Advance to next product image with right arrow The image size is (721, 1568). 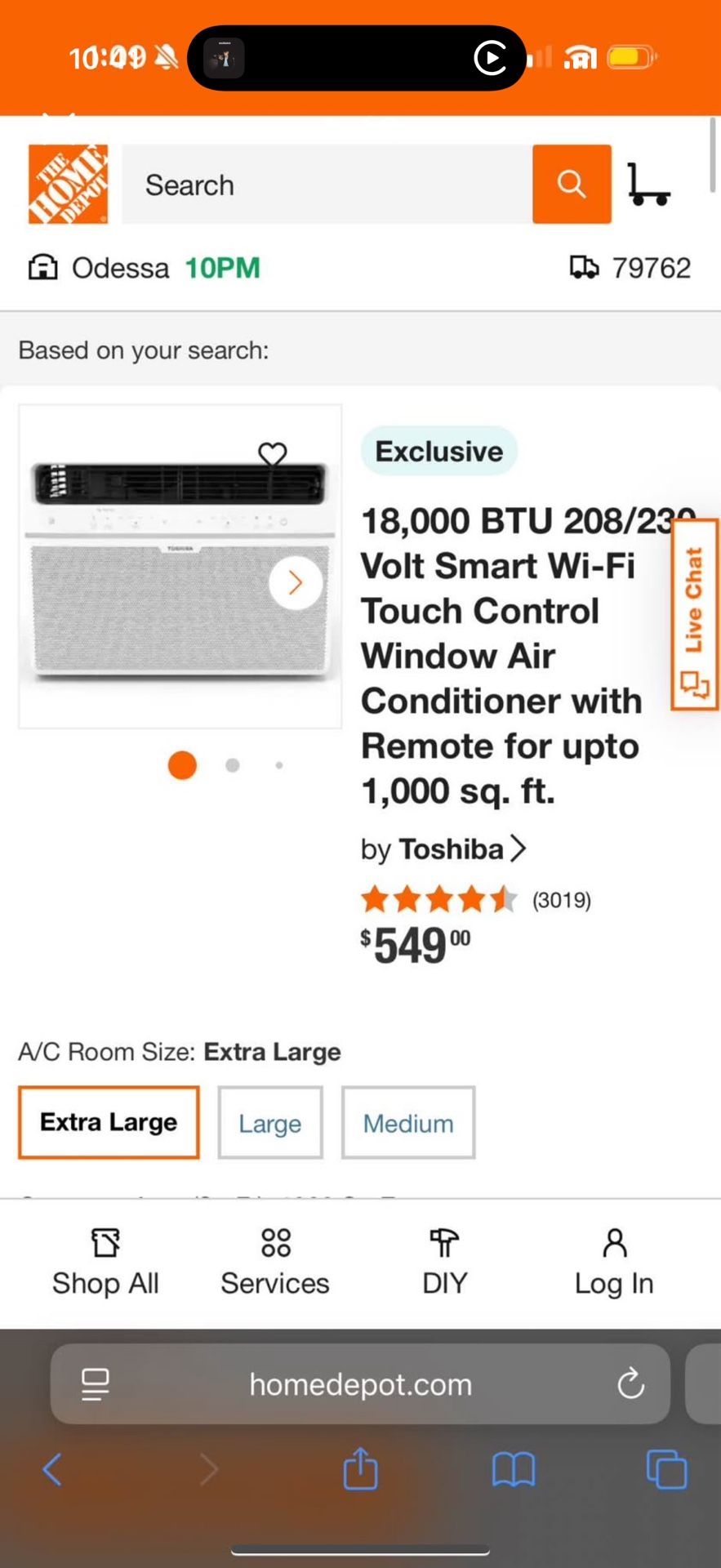pyautogui.click(x=294, y=582)
